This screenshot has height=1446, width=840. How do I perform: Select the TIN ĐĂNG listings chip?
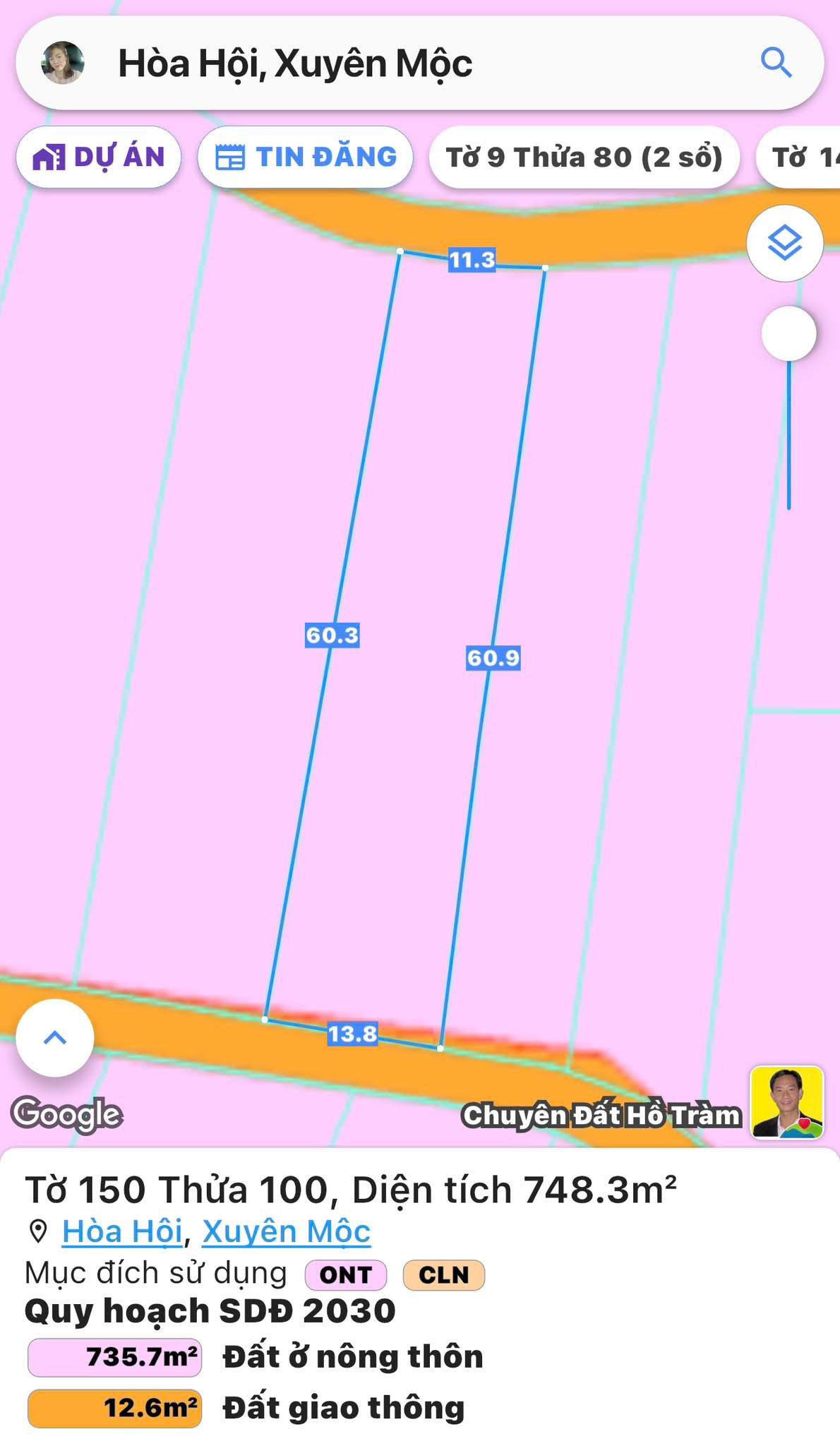(x=305, y=157)
